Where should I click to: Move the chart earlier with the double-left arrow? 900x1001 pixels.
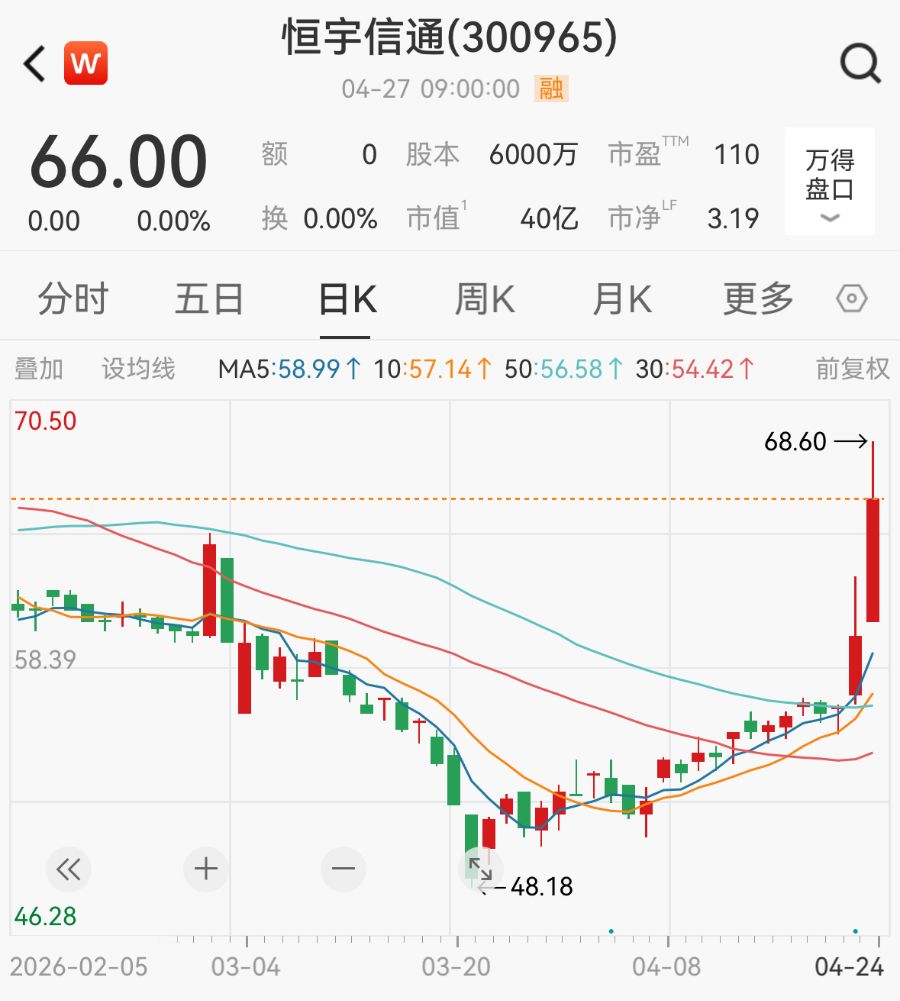[68, 869]
